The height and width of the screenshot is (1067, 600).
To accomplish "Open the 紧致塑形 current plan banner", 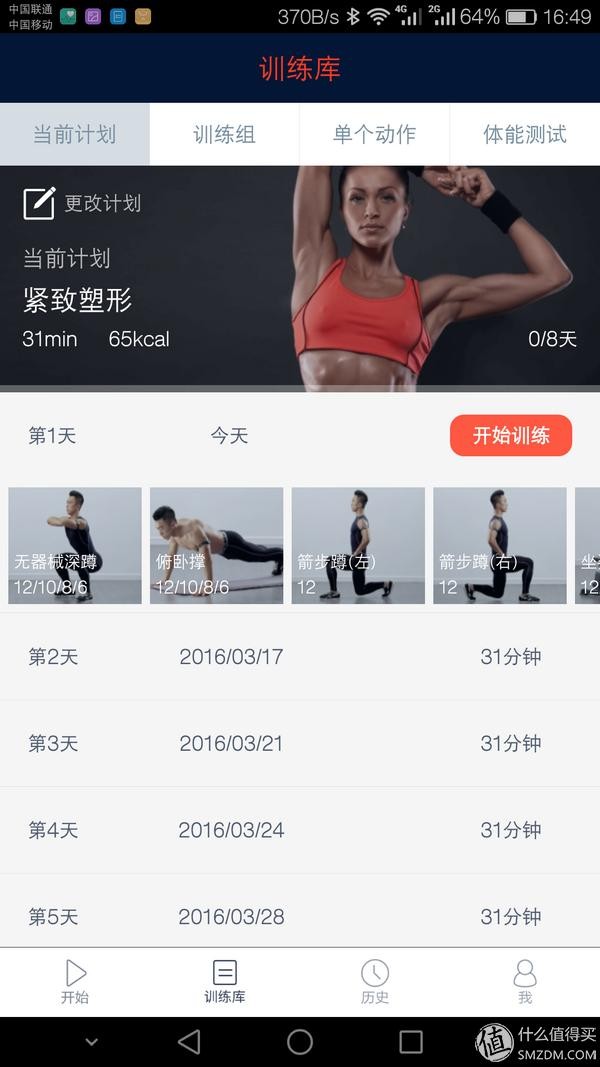I will tap(300, 300).
